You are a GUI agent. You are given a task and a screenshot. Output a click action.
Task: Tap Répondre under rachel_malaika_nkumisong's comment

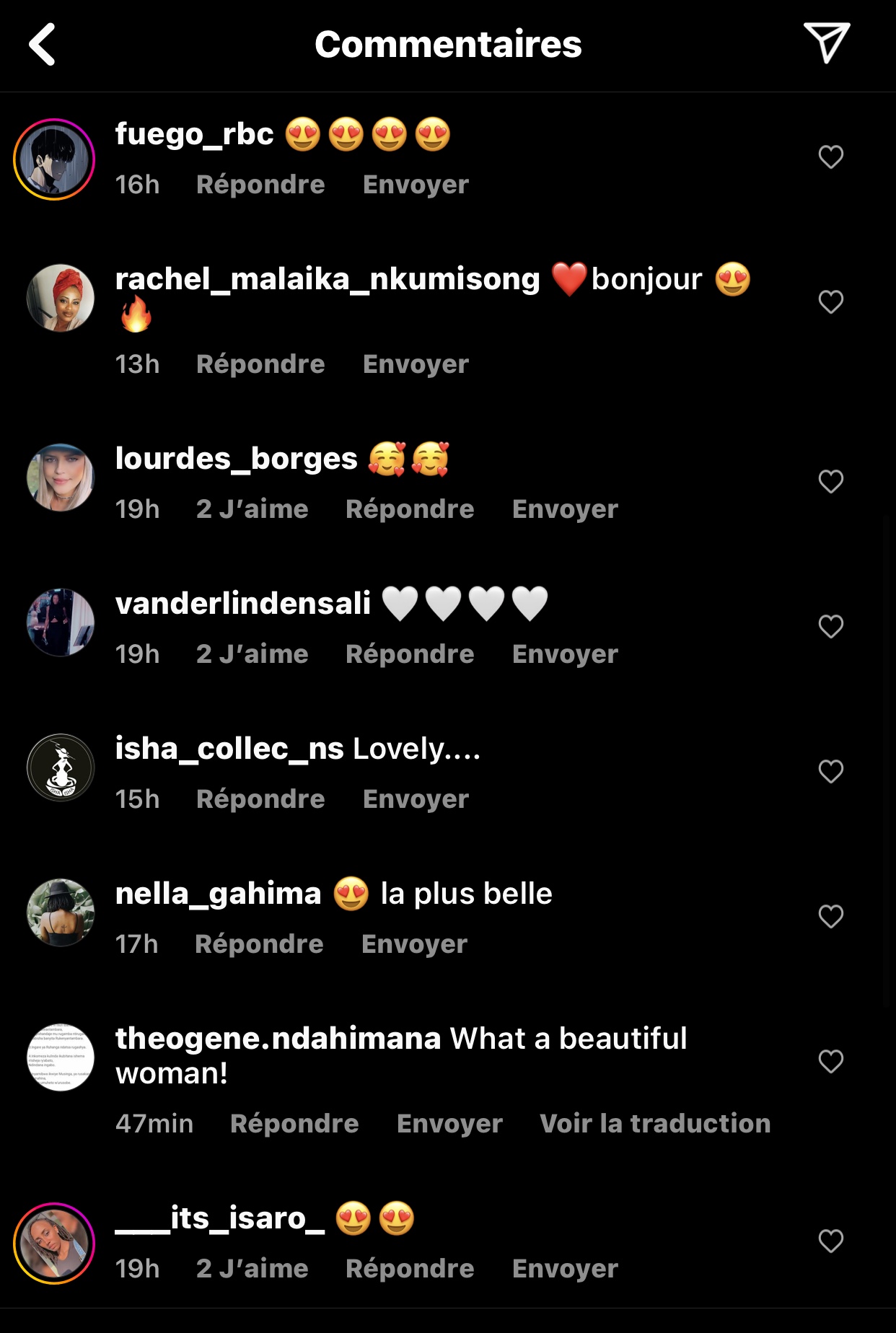(x=260, y=364)
